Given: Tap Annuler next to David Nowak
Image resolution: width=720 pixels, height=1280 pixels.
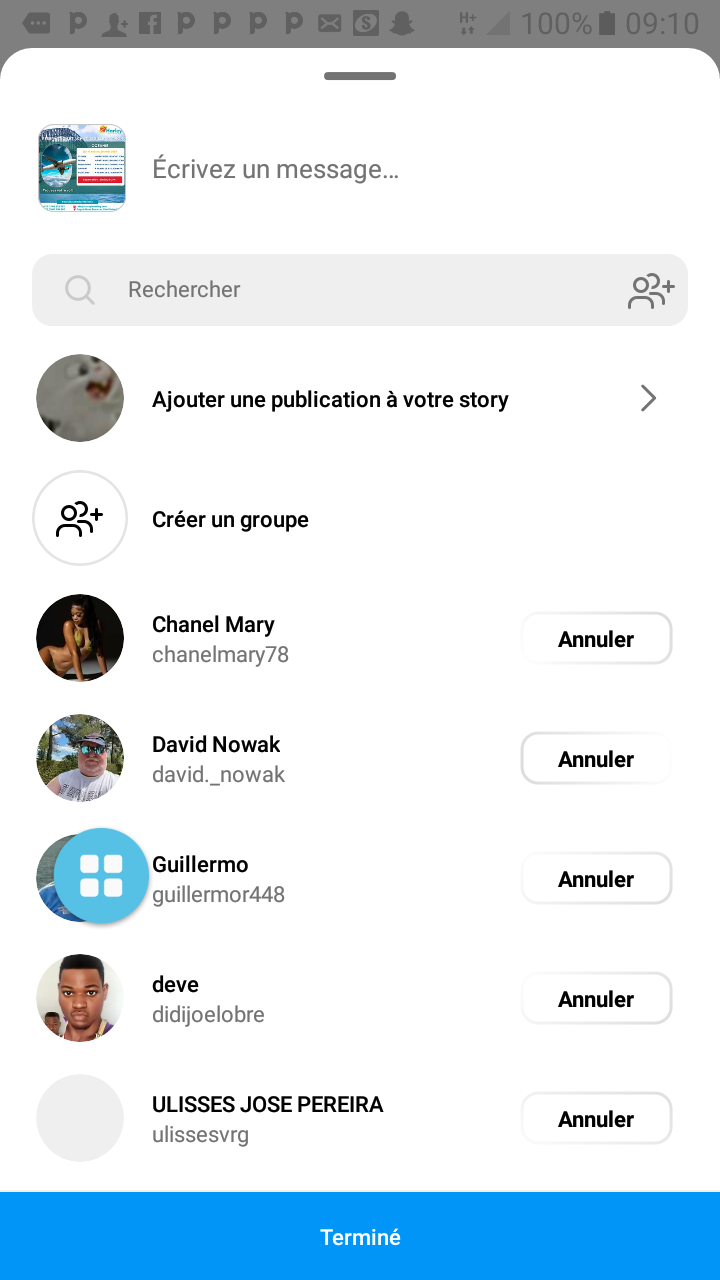Looking at the screenshot, I should coord(596,759).
